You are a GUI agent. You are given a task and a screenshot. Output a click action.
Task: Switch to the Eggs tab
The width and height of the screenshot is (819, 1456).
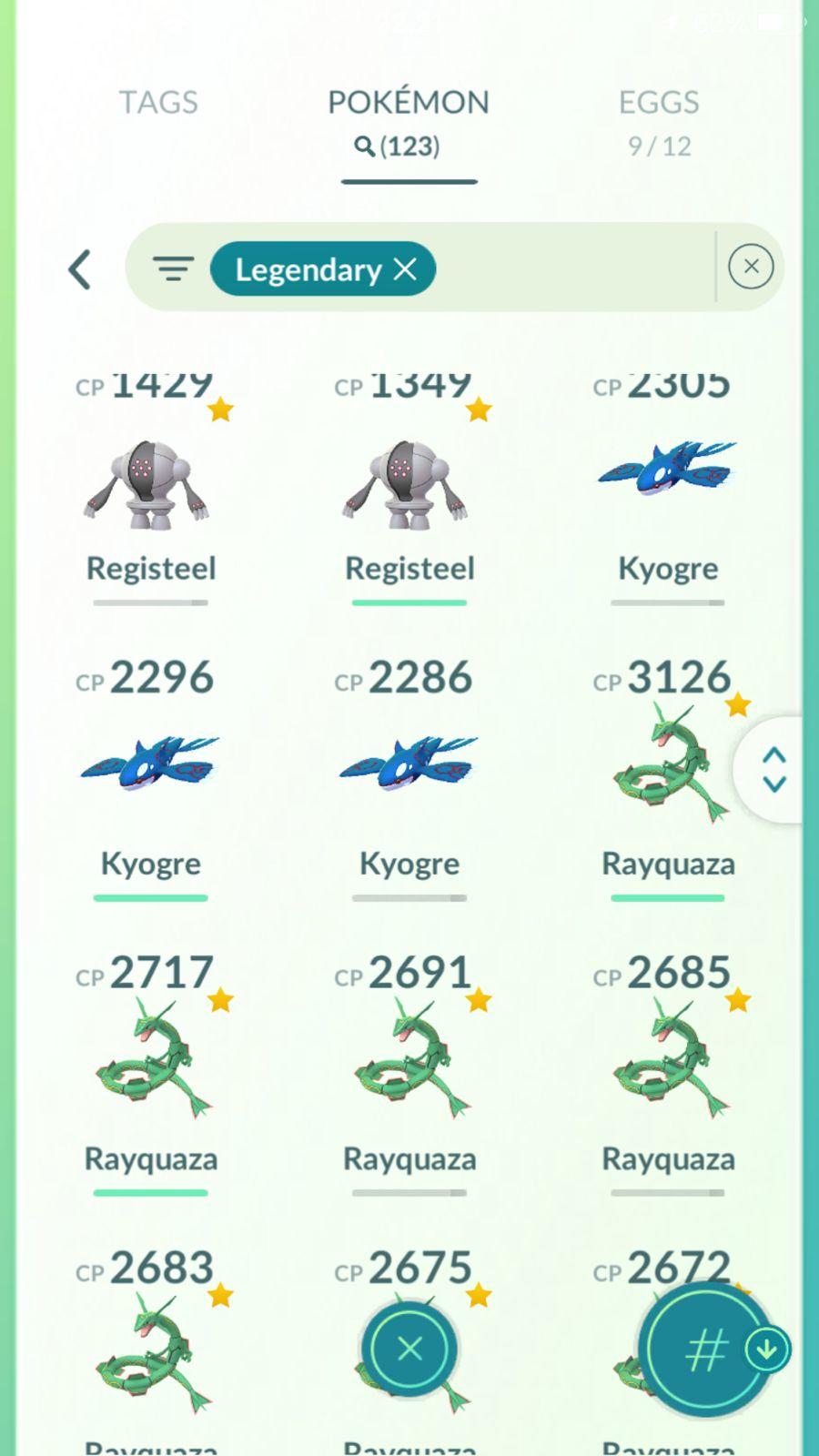pyautogui.click(x=659, y=120)
